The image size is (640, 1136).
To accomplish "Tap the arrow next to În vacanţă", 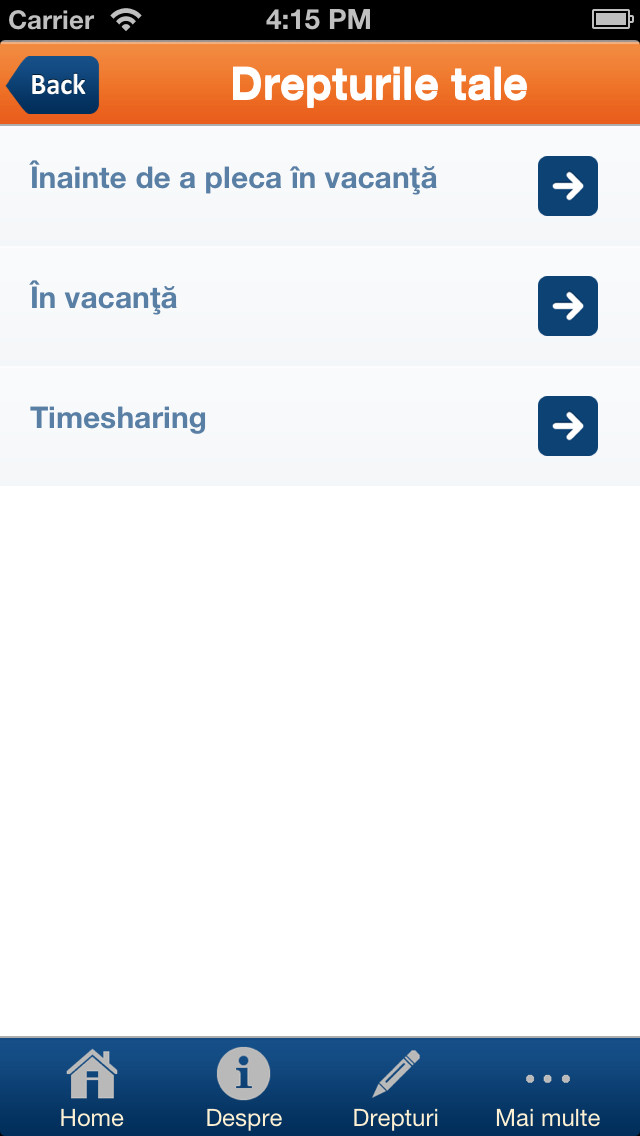I will (568, 306).
